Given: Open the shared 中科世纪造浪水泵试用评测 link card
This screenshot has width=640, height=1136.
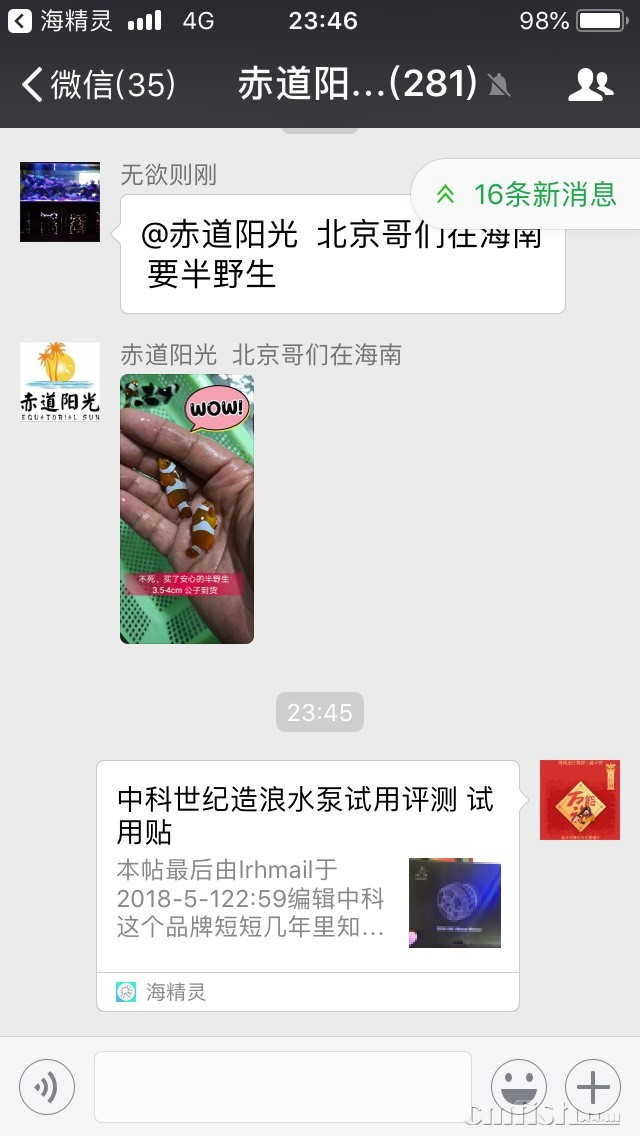Looking at the screenshot, I should click(x=307, y=868).
